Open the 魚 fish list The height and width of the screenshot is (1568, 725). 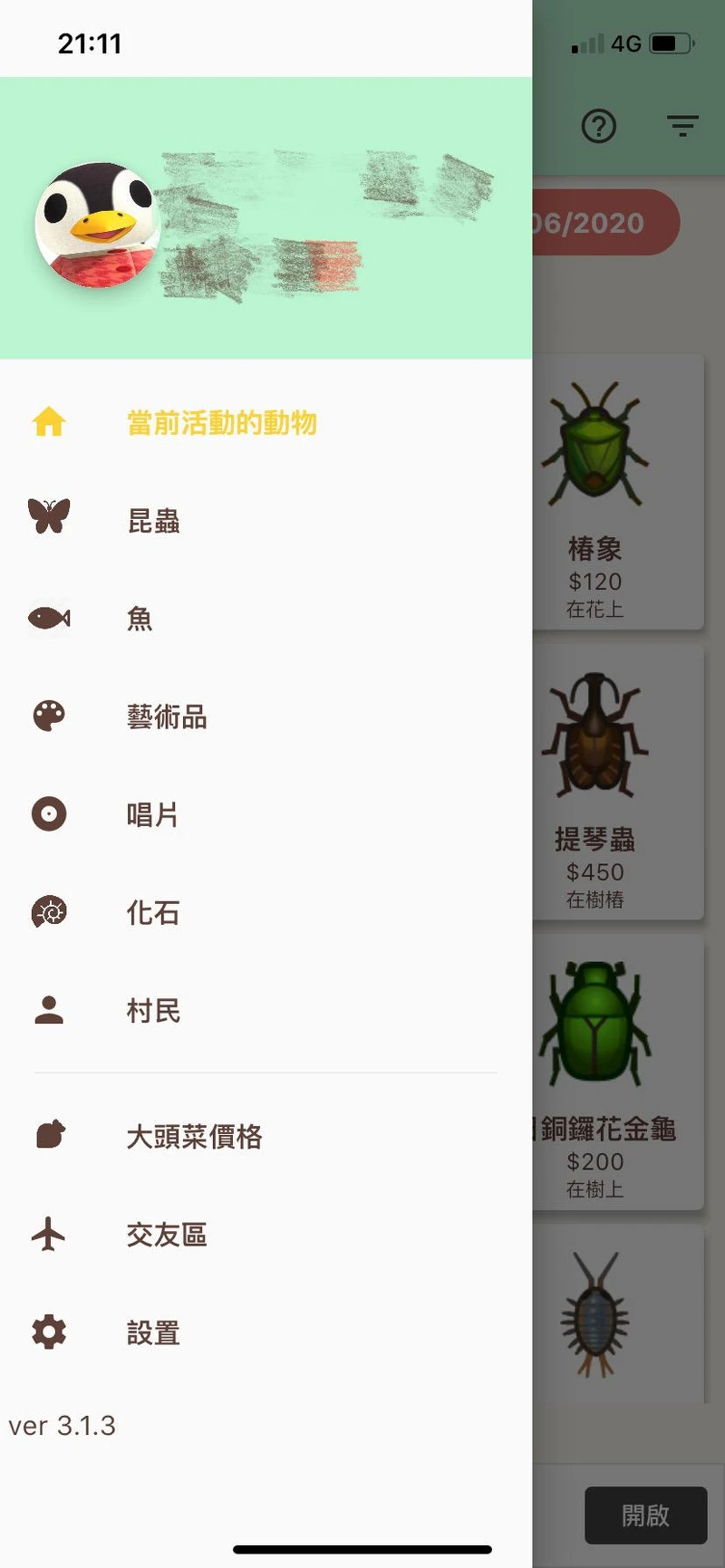click(x=140, y=619)
